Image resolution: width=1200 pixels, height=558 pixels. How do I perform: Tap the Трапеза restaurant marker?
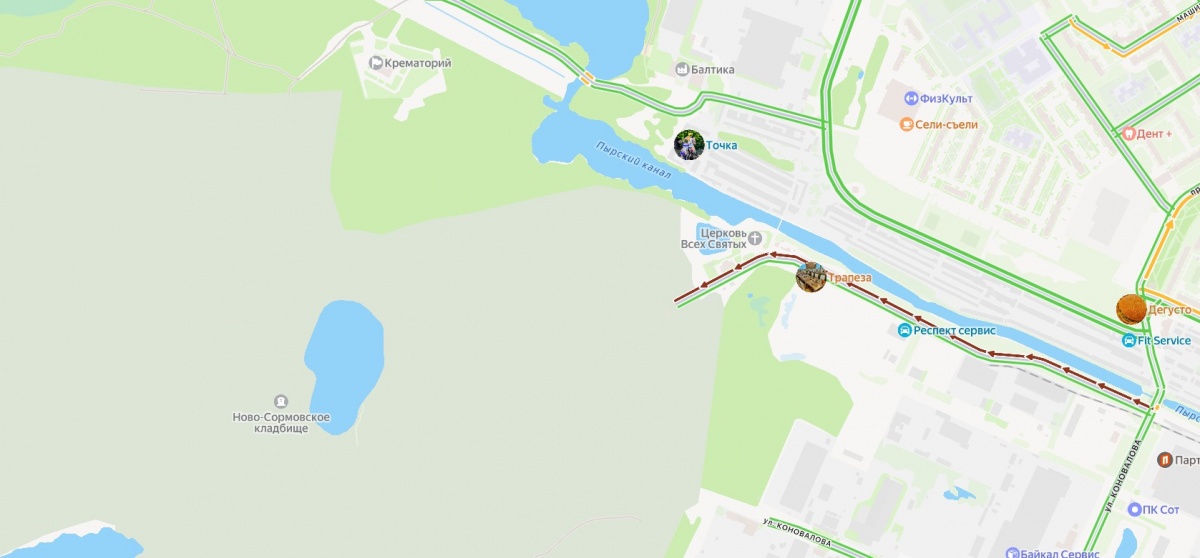(810, 277)
